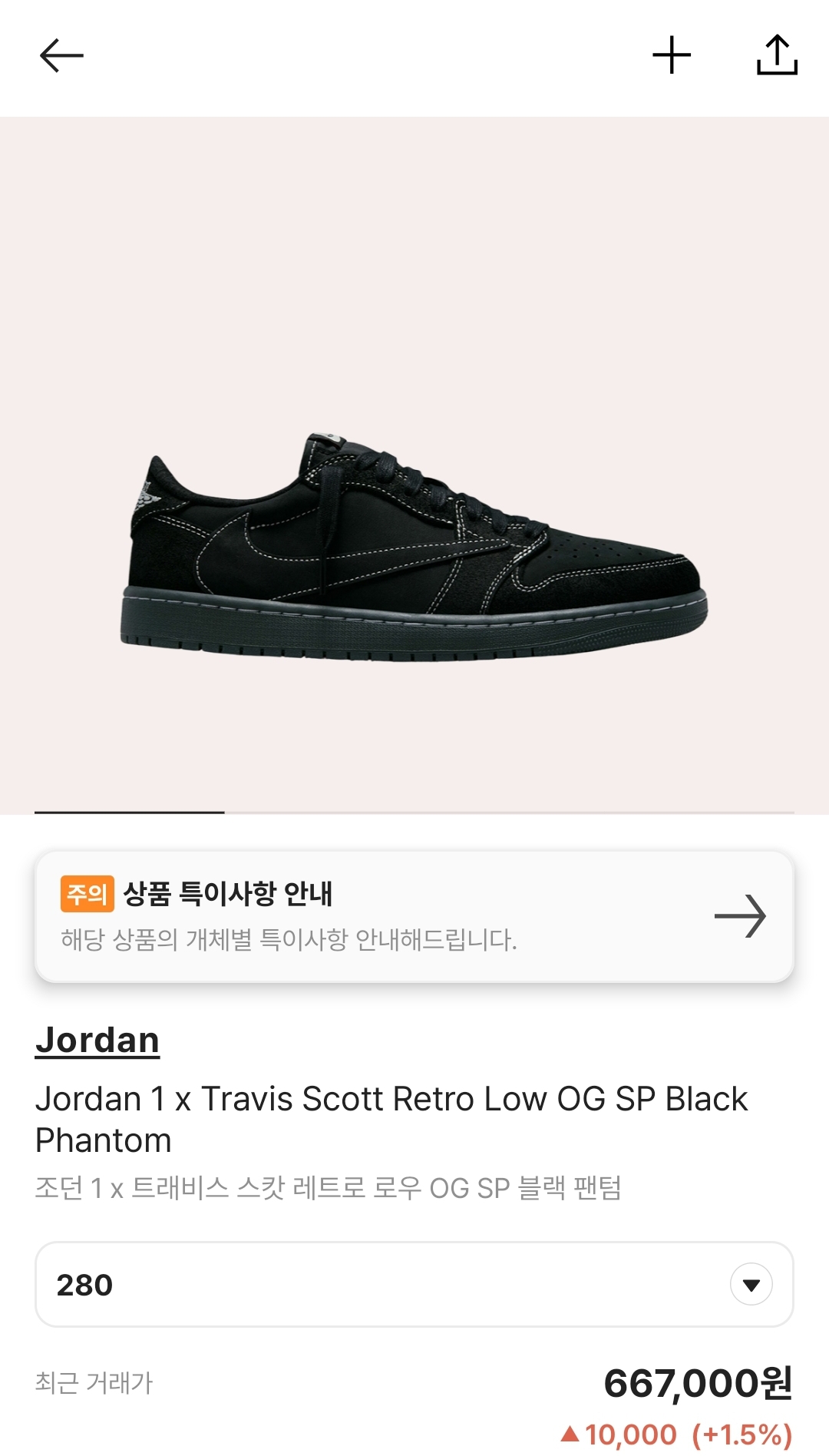Tap the plus icon in the top bar
The image size is (829, 1456).
(672, 55)
